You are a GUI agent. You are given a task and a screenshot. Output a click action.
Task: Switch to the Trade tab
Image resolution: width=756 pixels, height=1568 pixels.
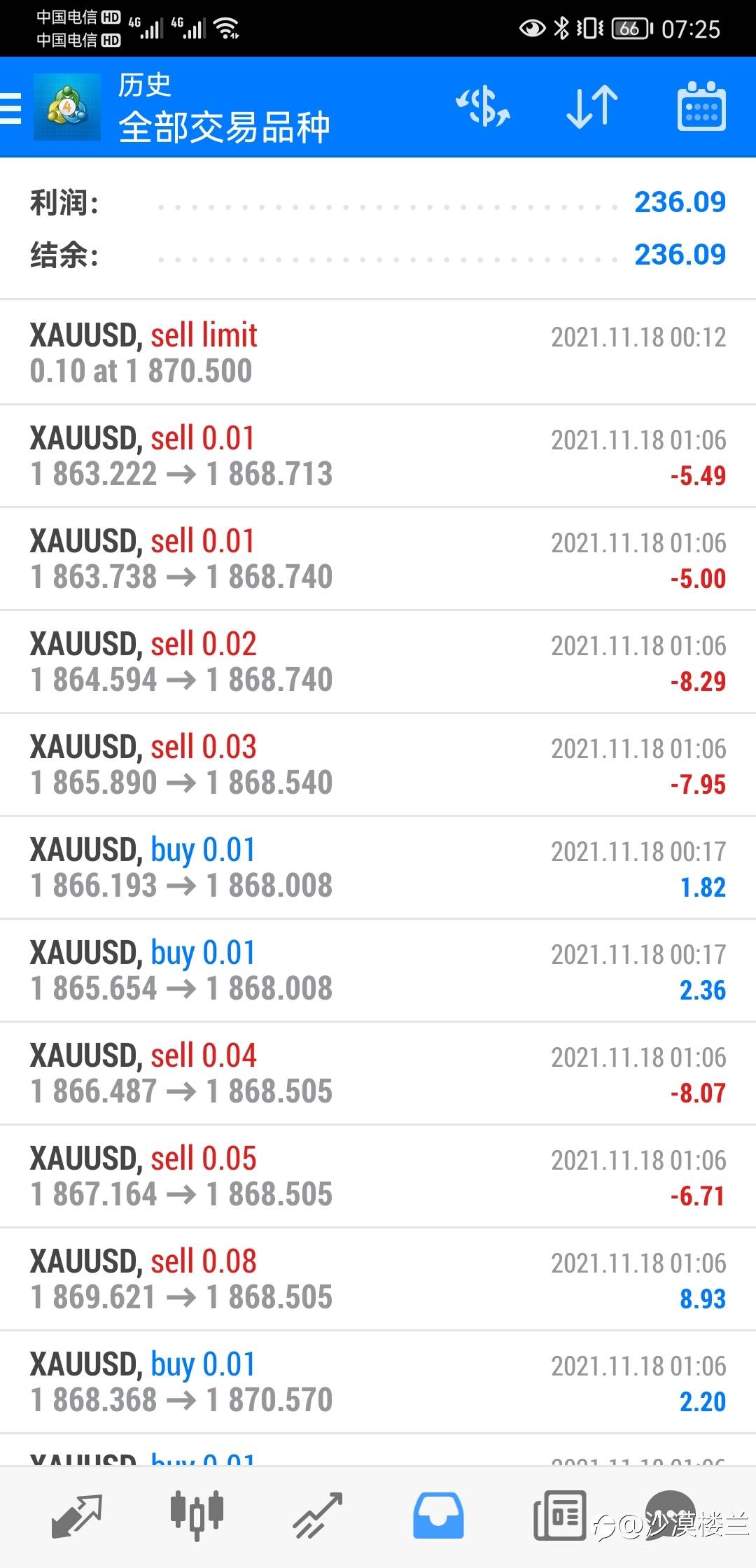(x=318, y=1515)
